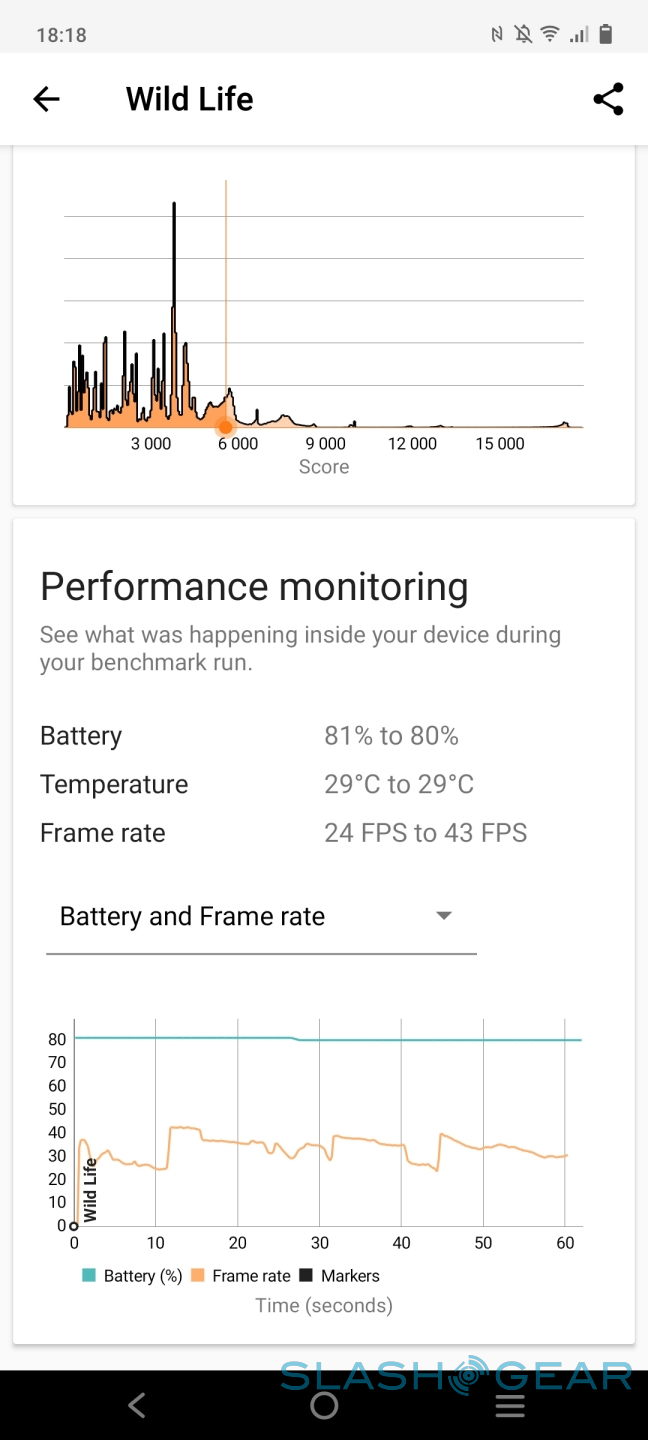The width and height of the screenshot is (648, 1440).
Task: Open the Battery and Frame rate dropdown
Action: coord(261,917)
